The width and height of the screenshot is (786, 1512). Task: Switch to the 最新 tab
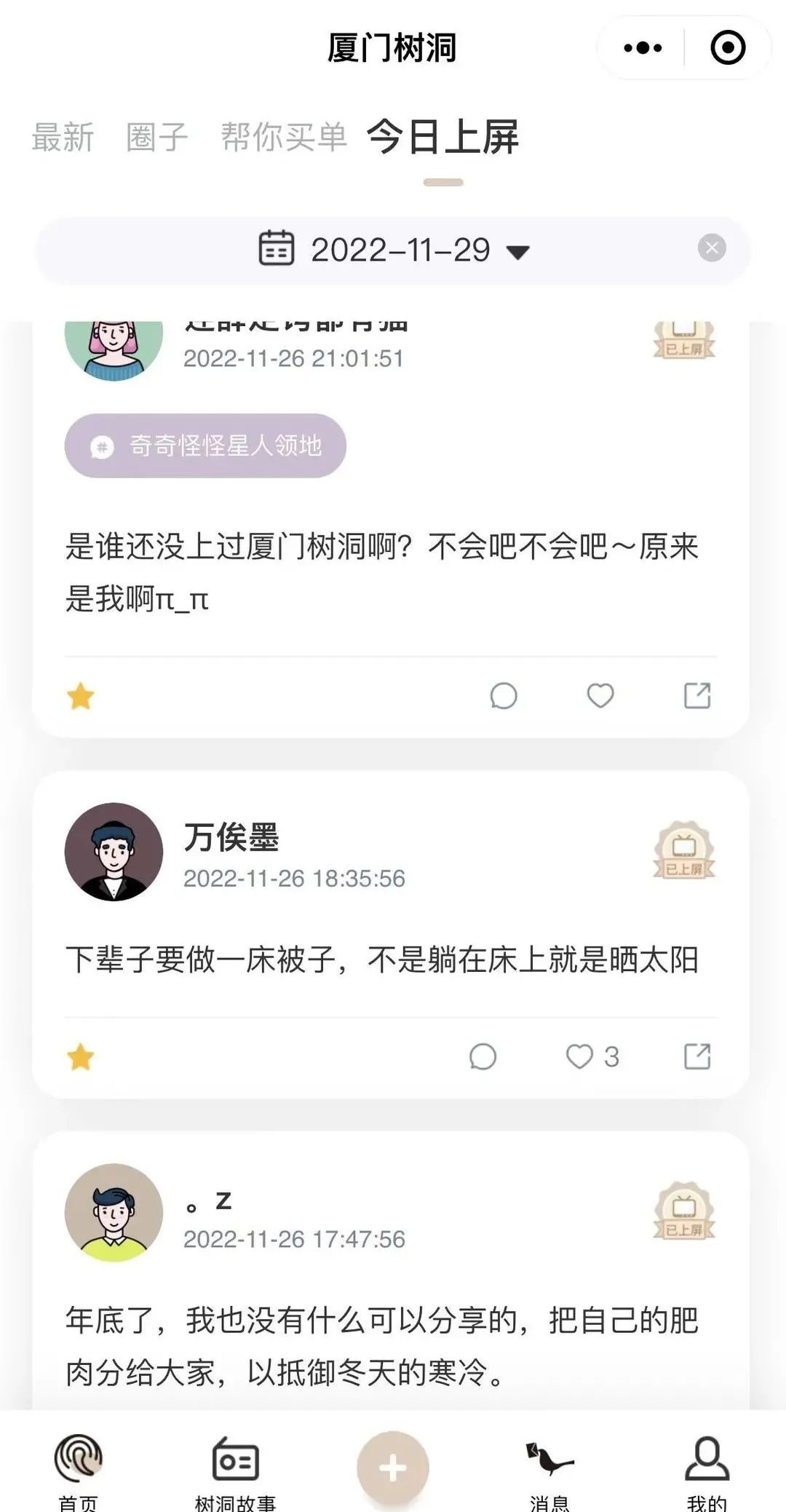(63, 137)
